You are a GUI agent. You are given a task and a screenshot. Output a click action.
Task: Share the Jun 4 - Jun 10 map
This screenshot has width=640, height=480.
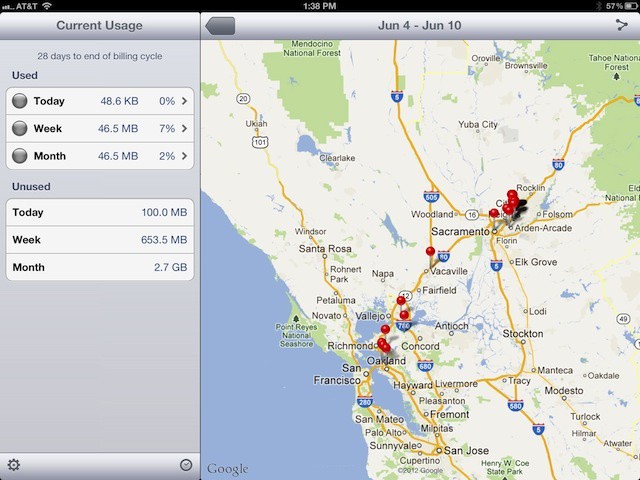[622, 26]
